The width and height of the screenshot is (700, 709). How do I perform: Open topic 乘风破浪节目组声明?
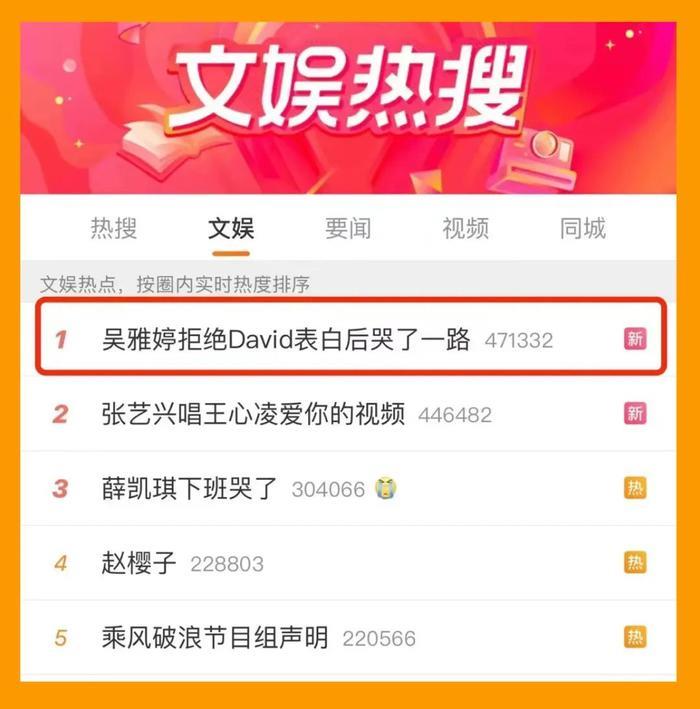pos(215,637)
